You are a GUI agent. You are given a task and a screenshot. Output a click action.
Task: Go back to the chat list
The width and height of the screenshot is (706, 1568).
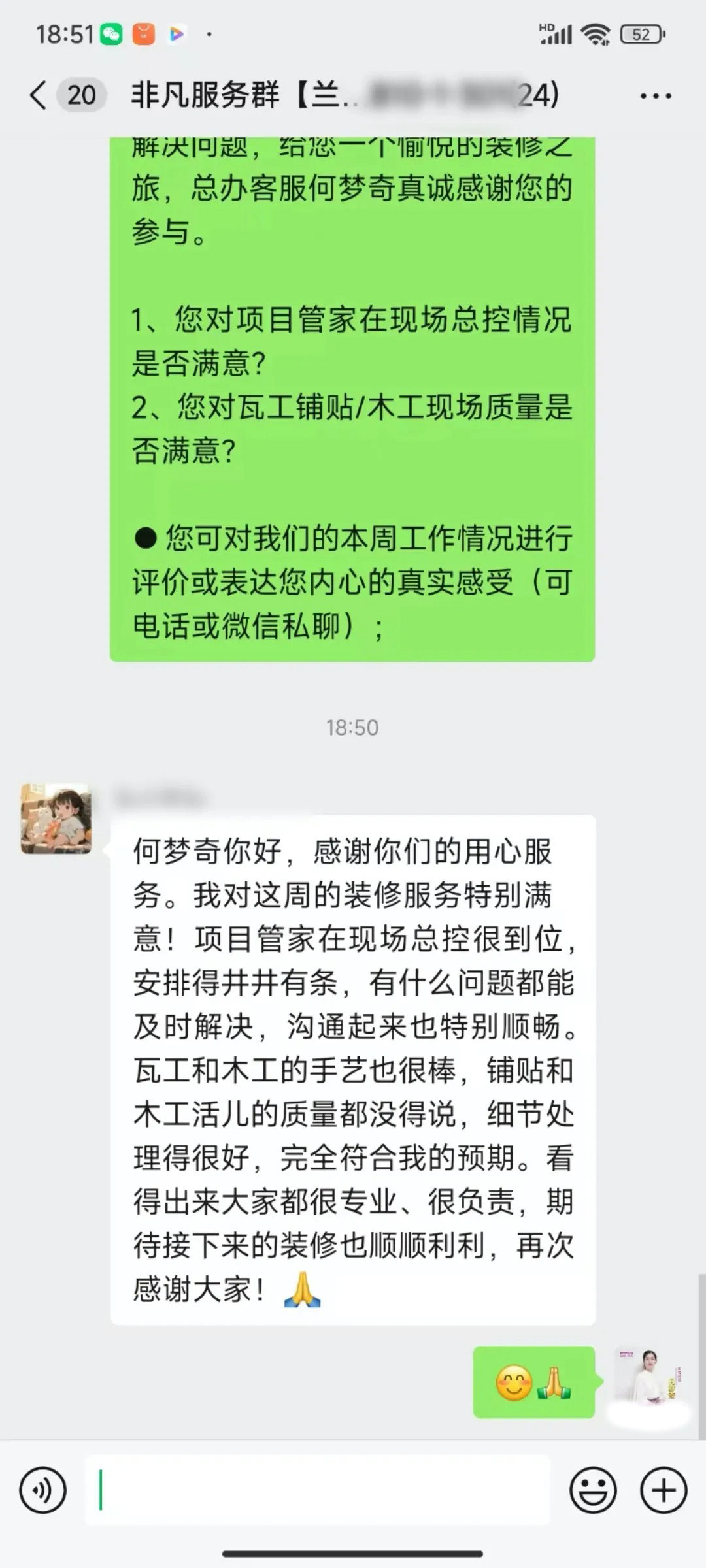click(39, 95)
